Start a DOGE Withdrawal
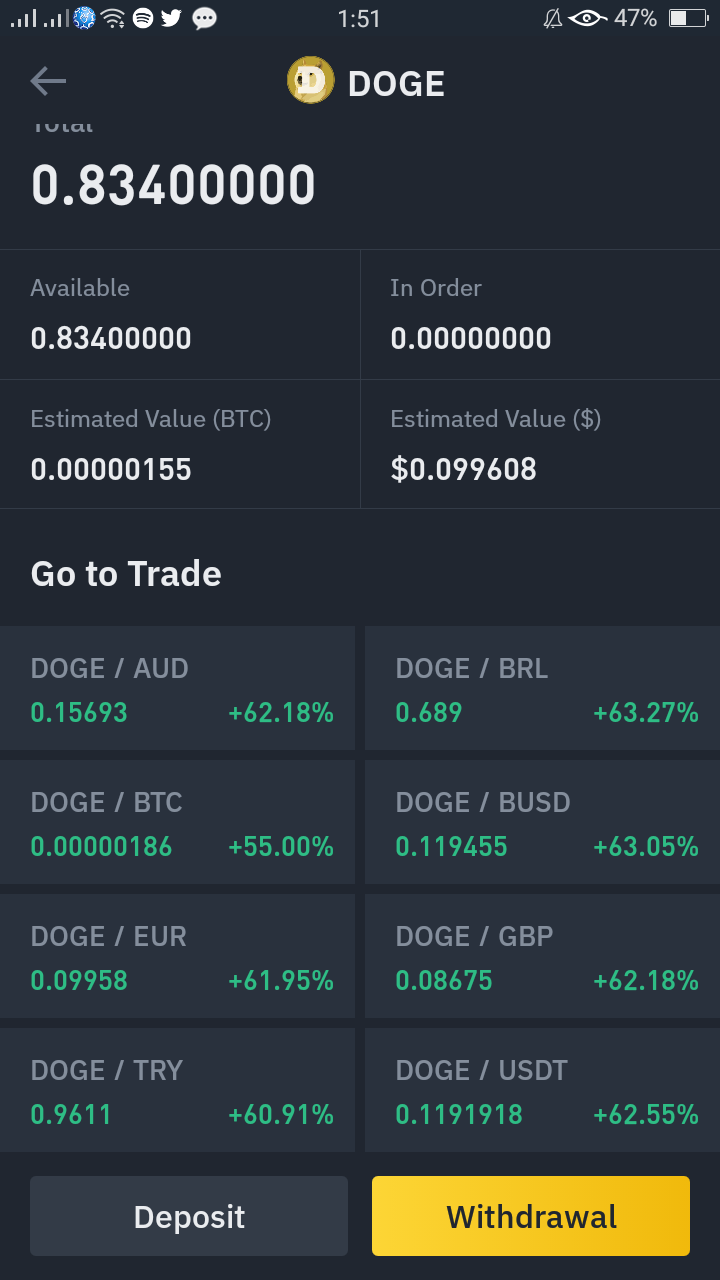 tap(531, 1216)
